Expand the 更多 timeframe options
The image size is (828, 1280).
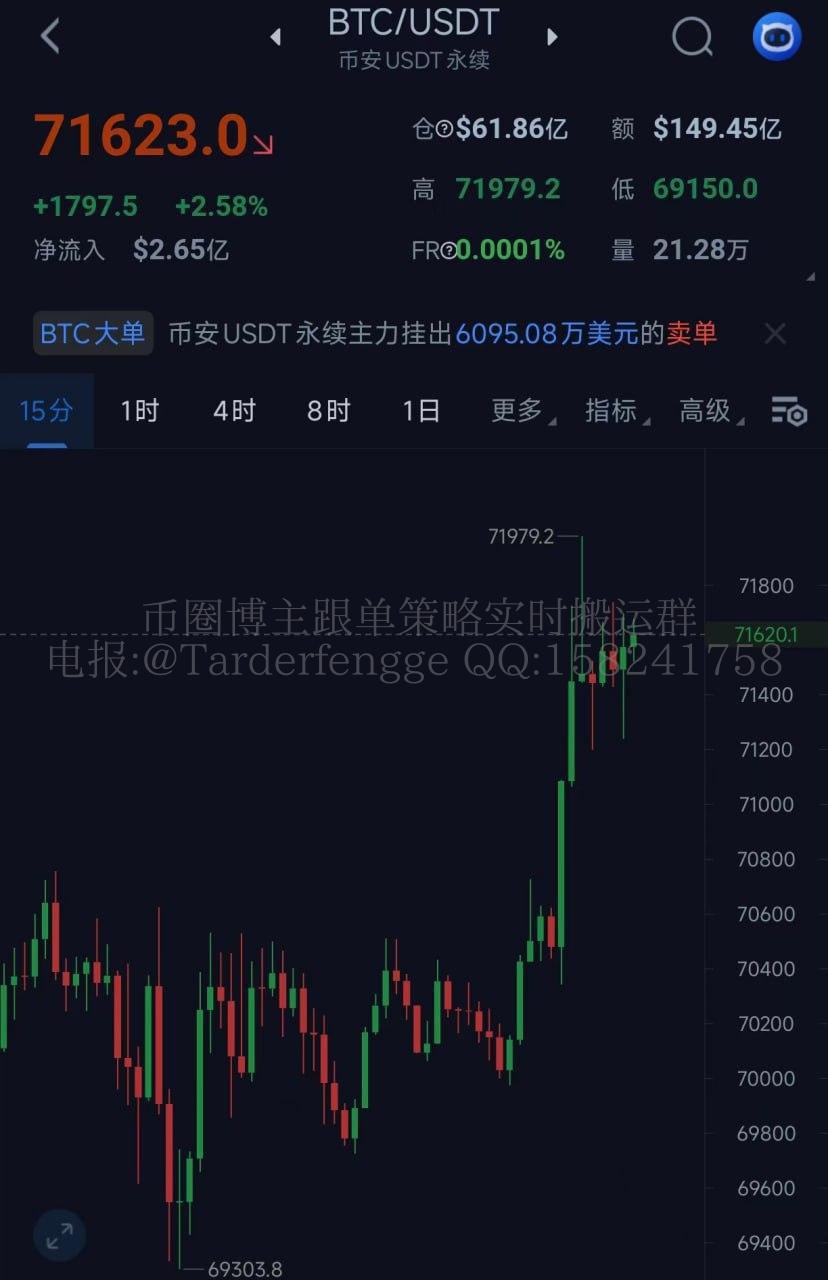coord(520,411)
